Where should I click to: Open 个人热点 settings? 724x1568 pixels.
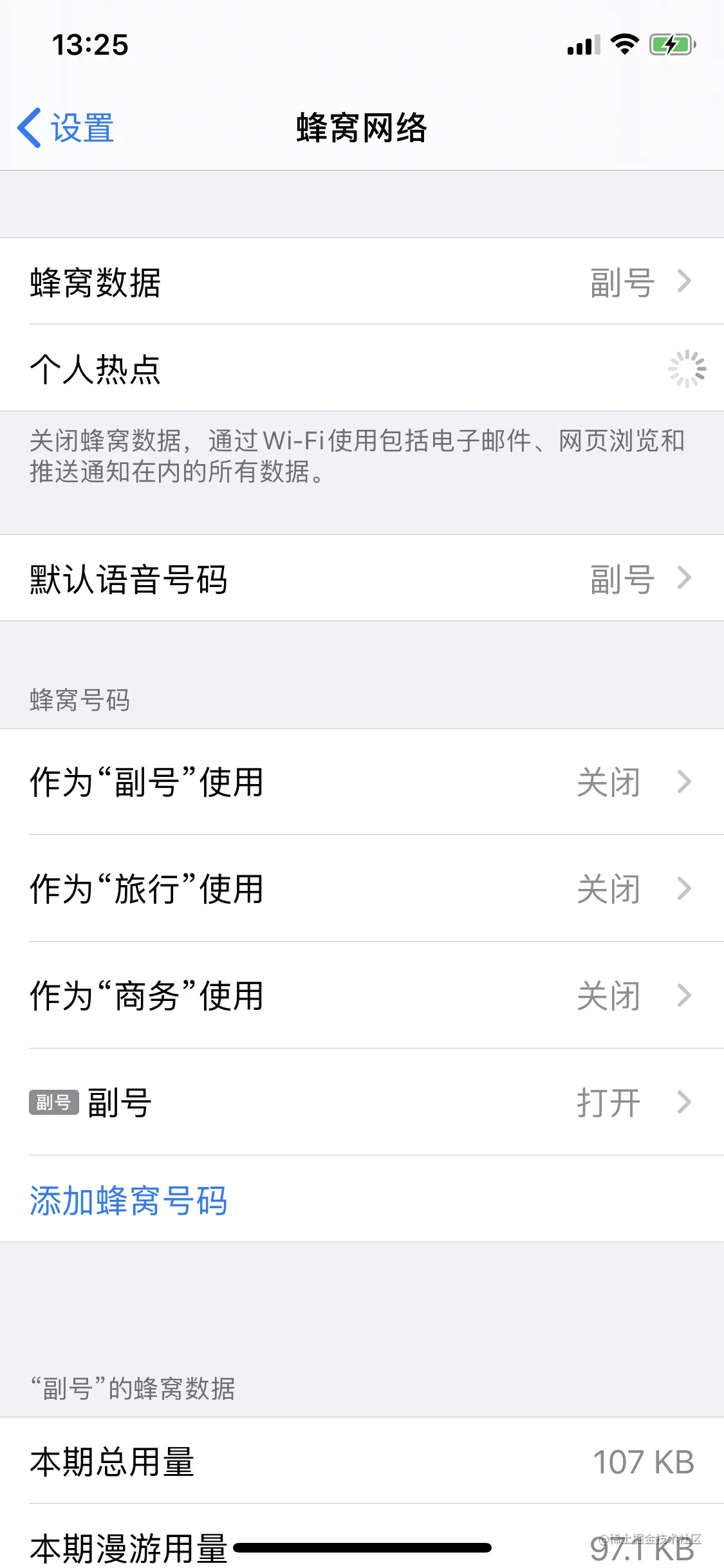(x=362, y=368)
